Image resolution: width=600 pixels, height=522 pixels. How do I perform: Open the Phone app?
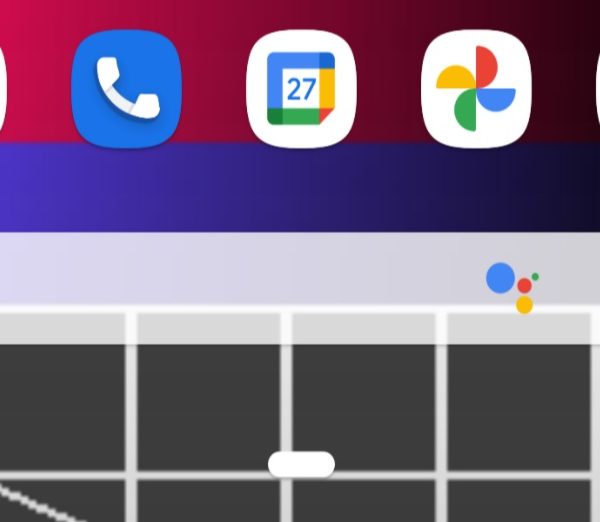point(126,89)
